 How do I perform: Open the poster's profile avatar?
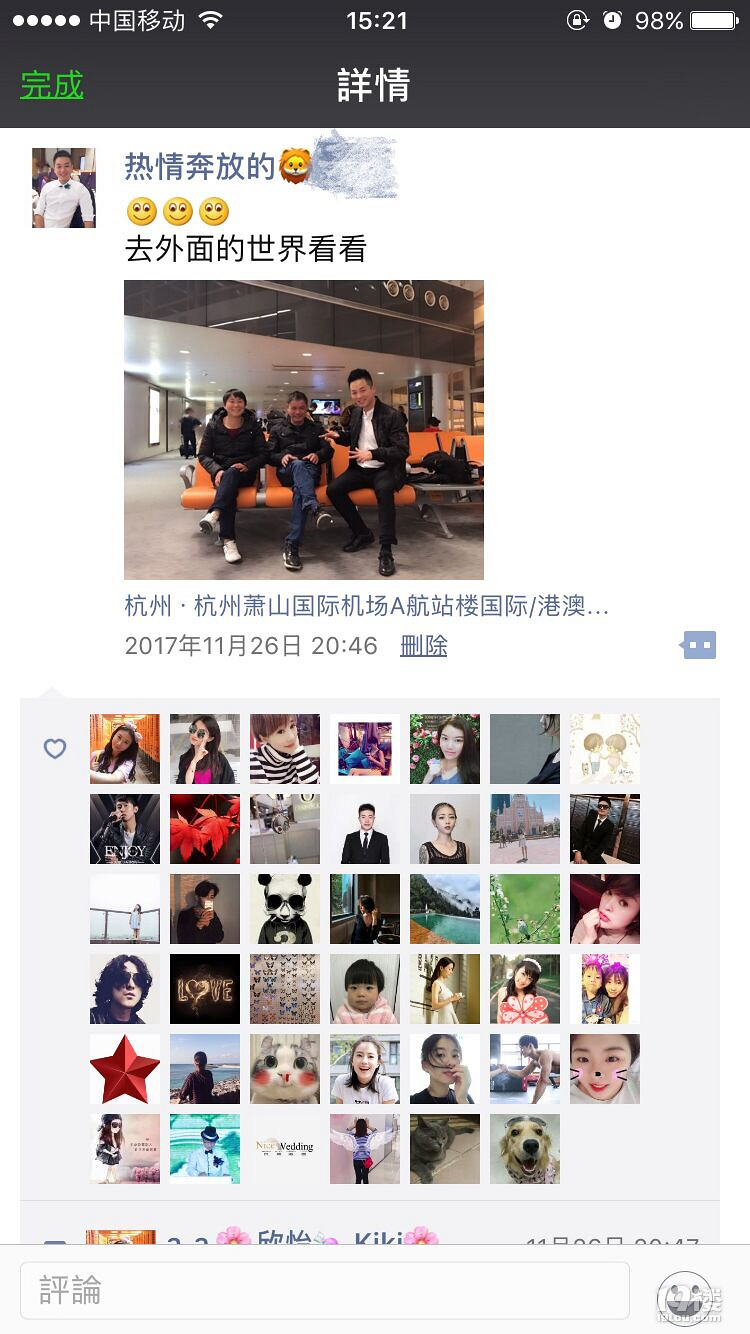click(64, 188)
